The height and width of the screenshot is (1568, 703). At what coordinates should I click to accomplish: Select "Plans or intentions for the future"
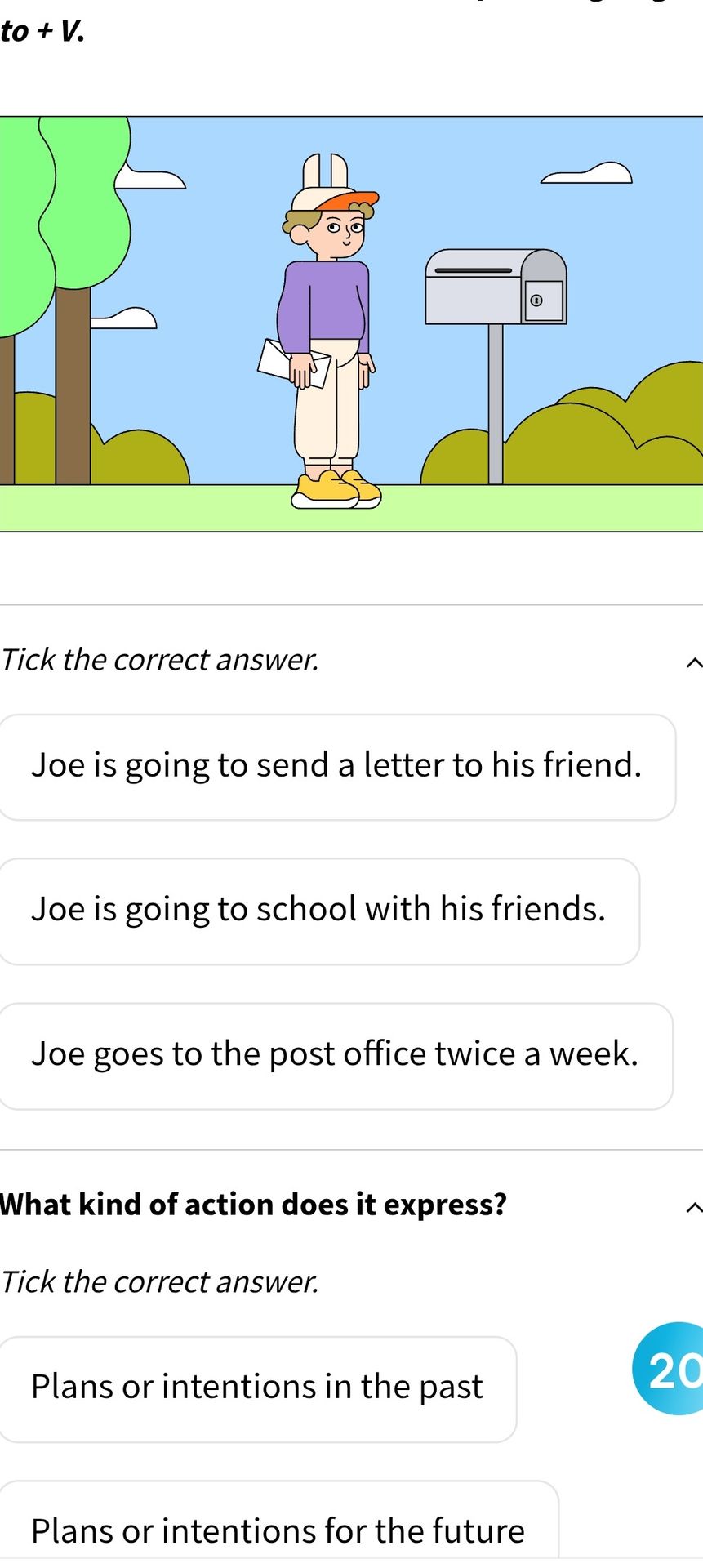point(278,1524)
